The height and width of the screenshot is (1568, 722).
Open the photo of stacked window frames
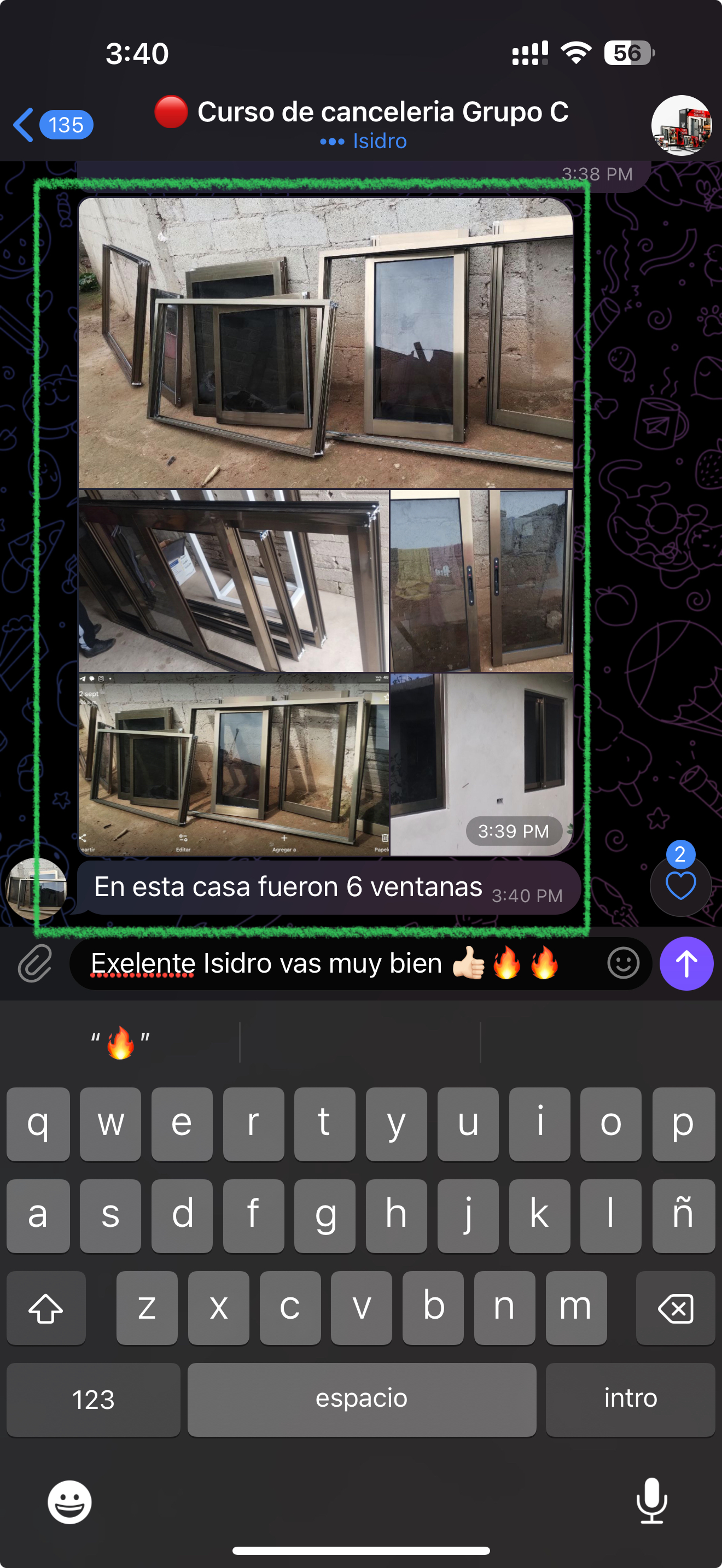234,580
